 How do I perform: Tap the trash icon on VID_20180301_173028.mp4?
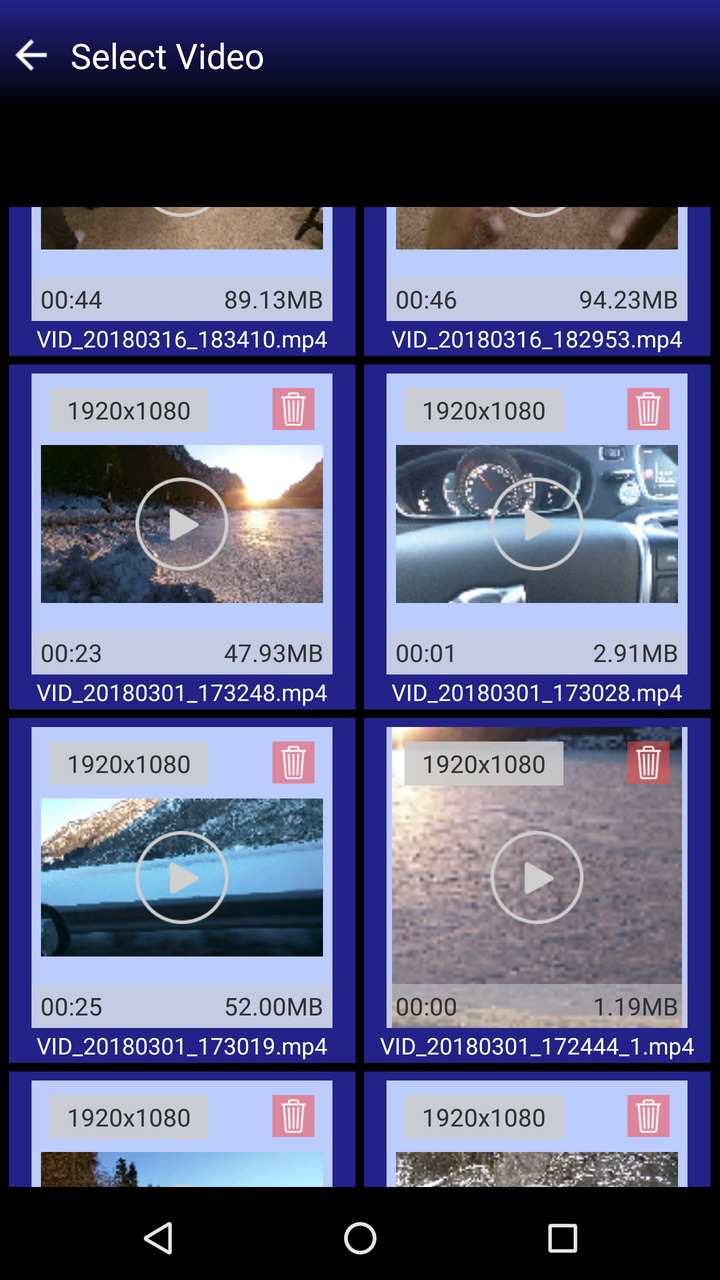[648, 409]
